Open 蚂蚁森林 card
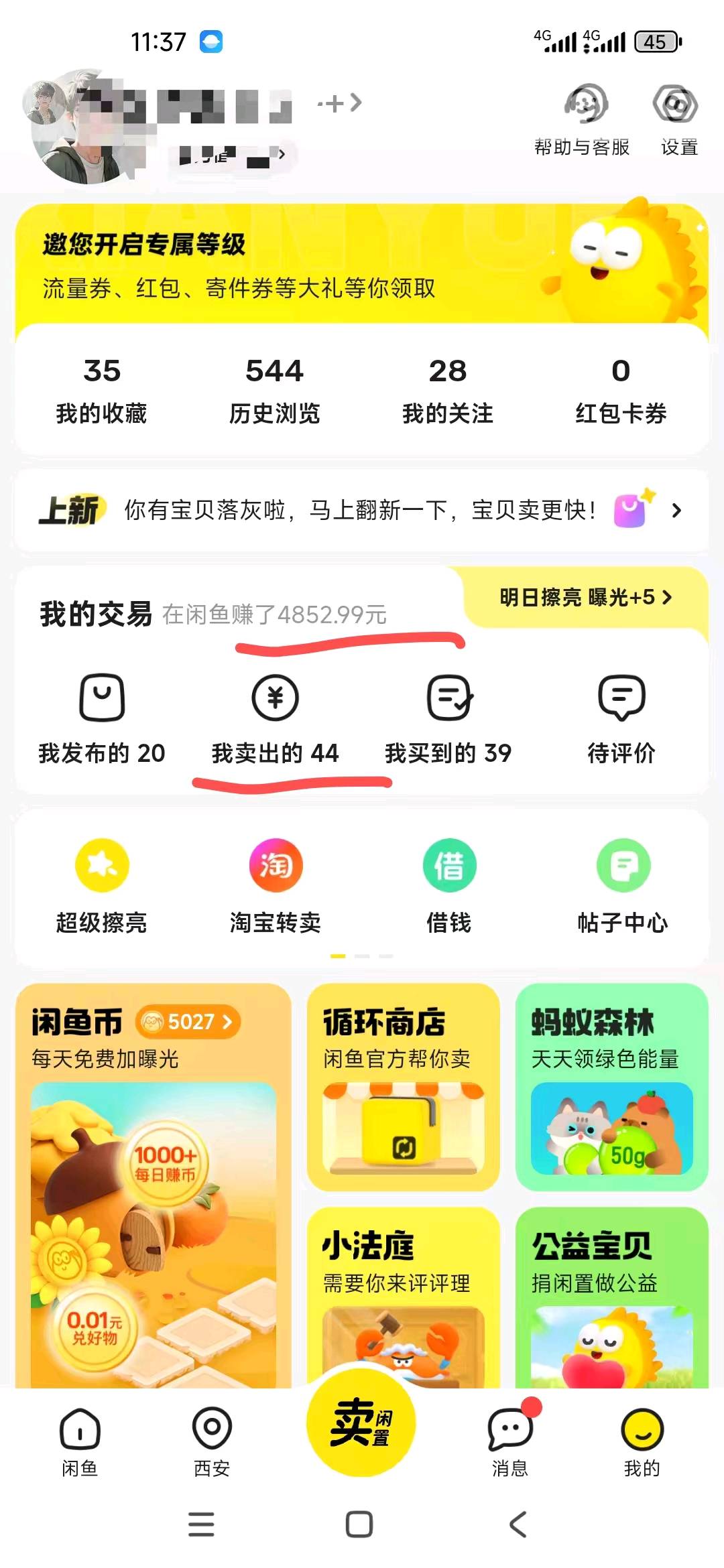Screen dimensions: 724x1568 pos(611,1086)
